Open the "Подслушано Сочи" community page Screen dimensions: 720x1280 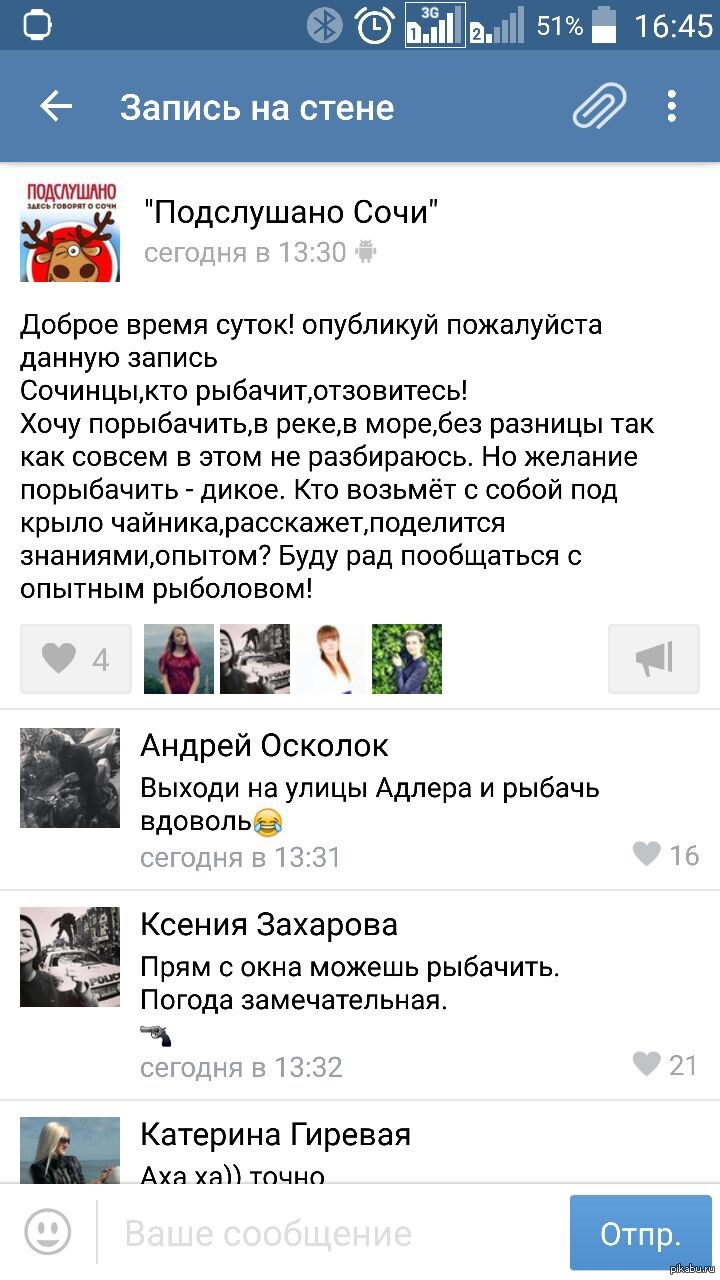point(292,212)
